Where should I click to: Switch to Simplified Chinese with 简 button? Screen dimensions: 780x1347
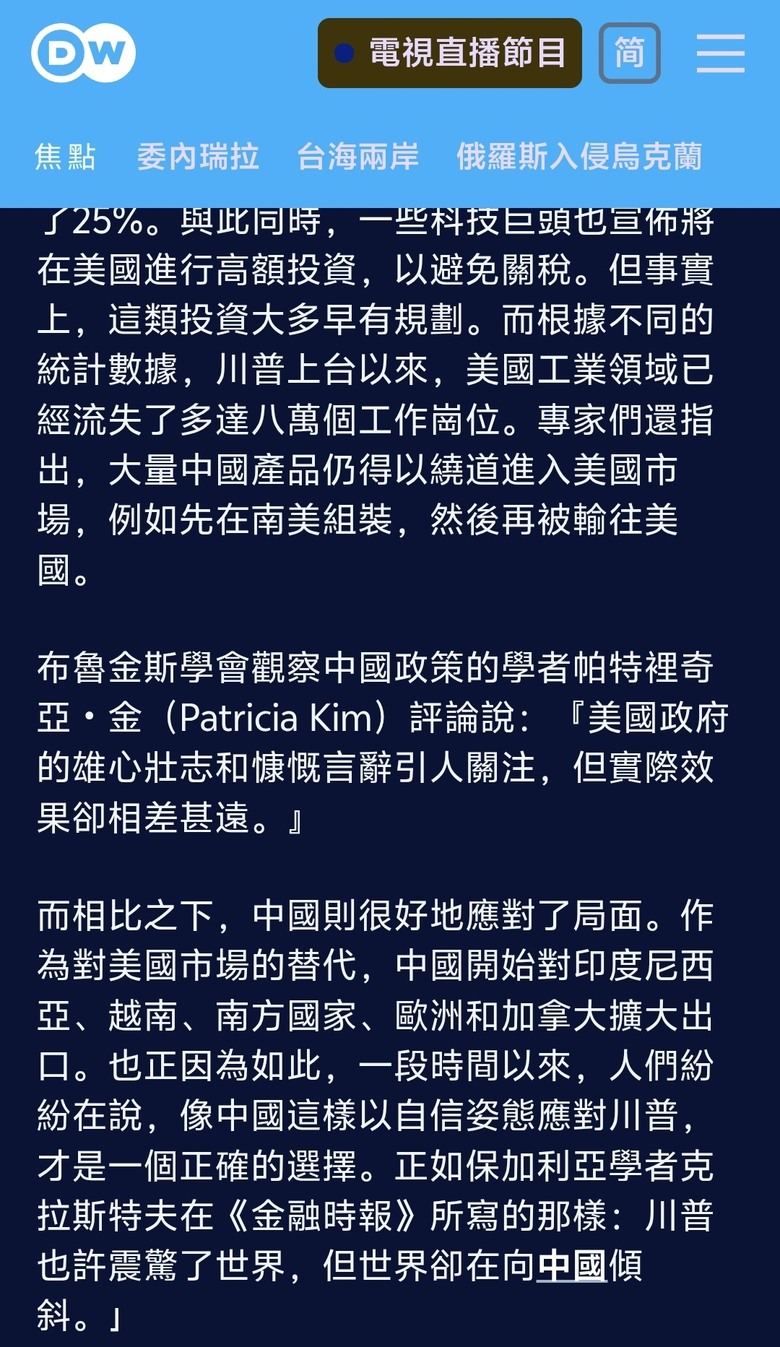click(x=630, y=53)
